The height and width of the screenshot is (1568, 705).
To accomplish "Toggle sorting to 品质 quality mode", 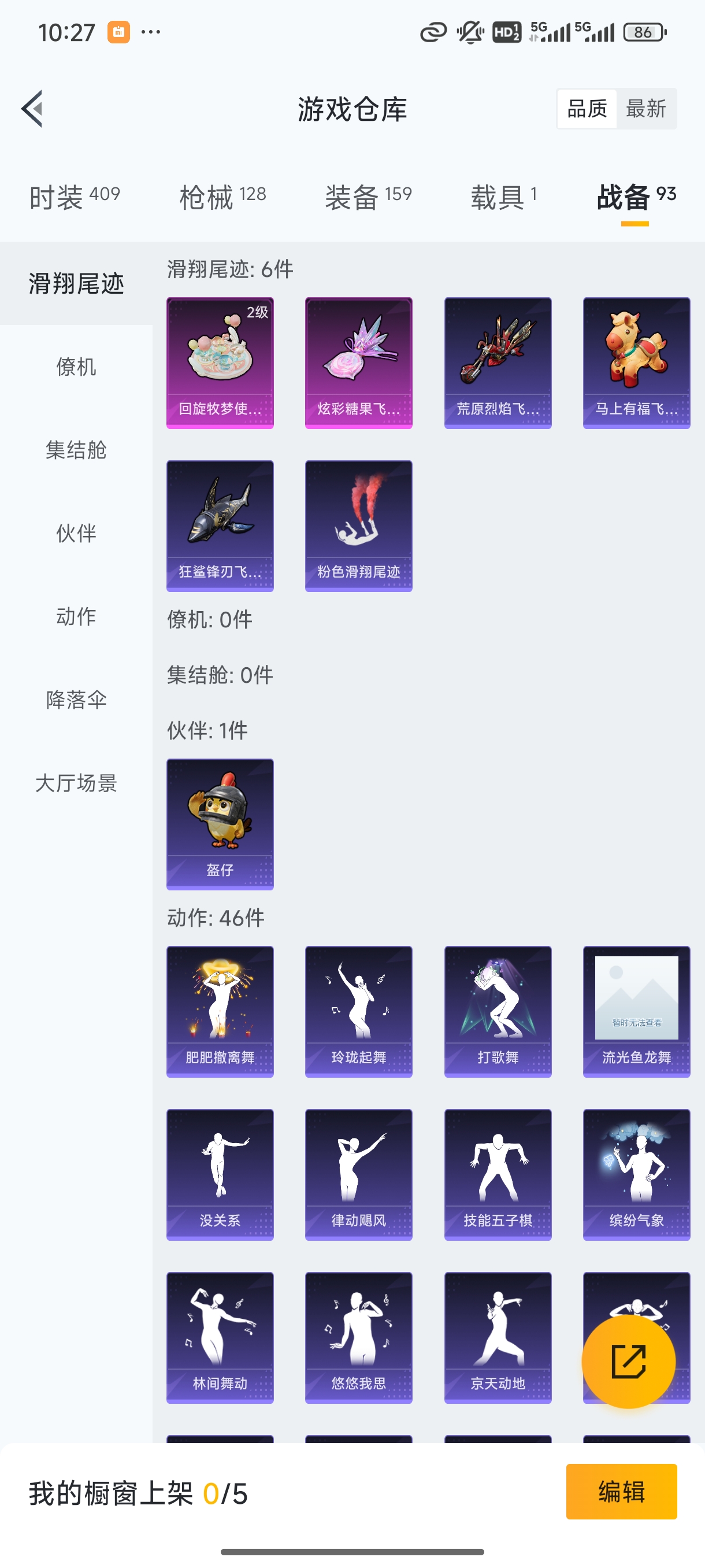I will pos(587,108).
